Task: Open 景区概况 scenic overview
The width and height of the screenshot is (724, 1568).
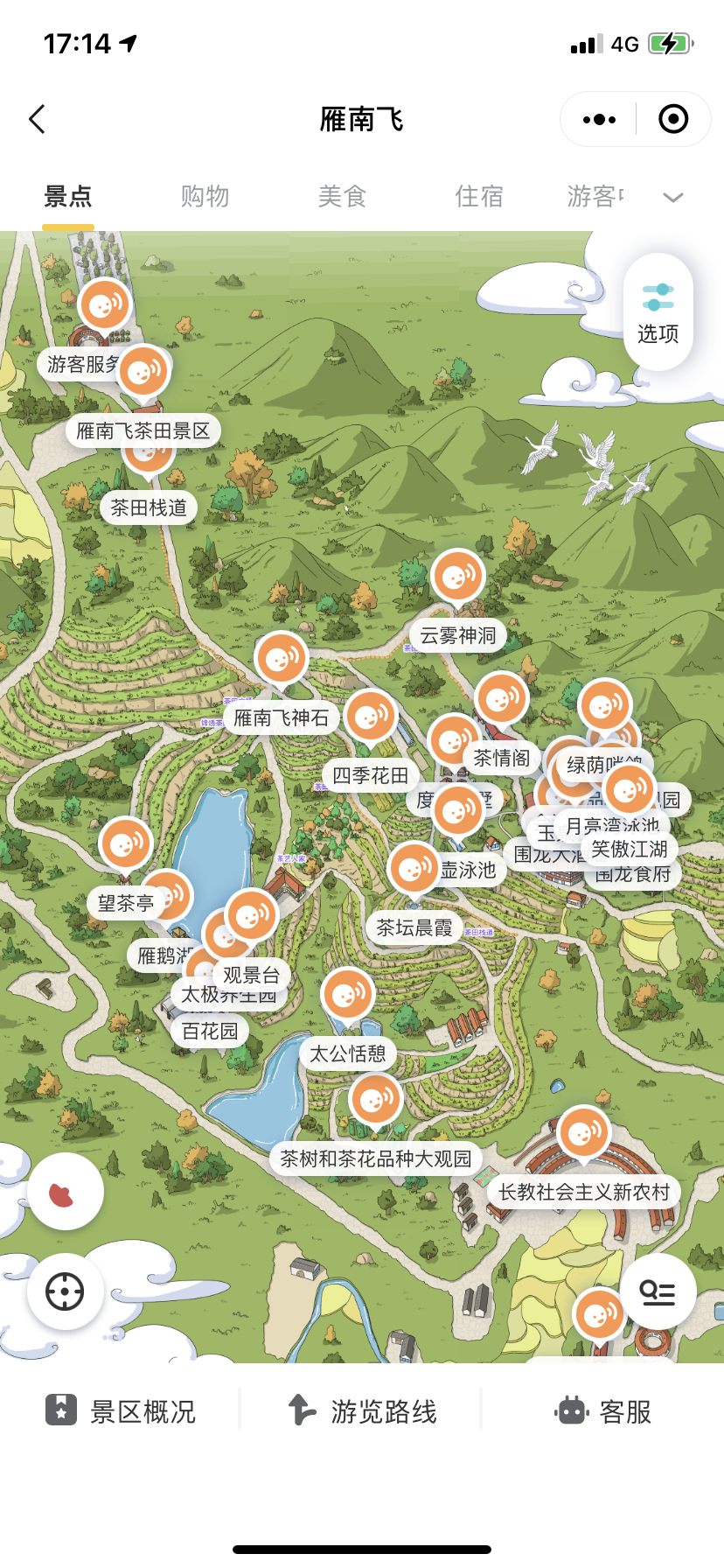Action: point(121,1411)
